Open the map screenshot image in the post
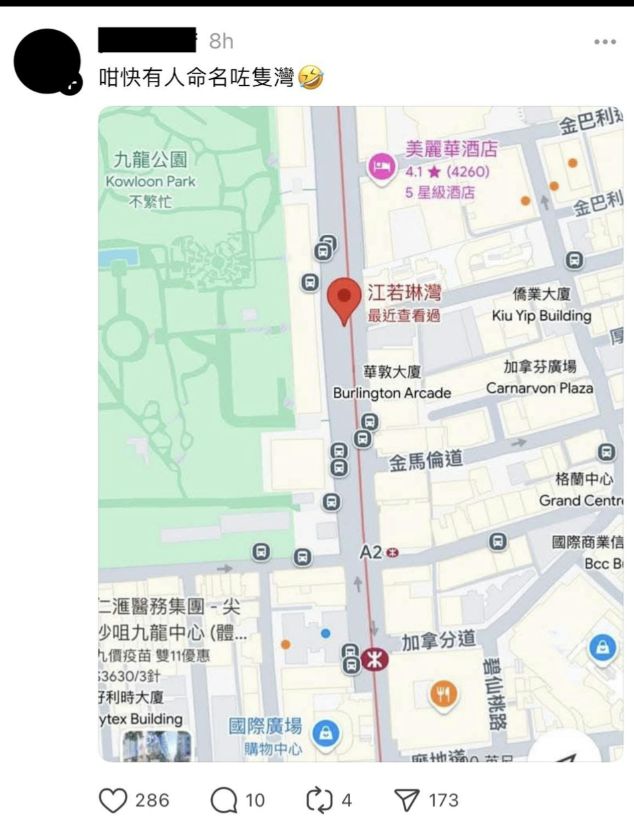 pyautogui.click(x=360, y=434)
